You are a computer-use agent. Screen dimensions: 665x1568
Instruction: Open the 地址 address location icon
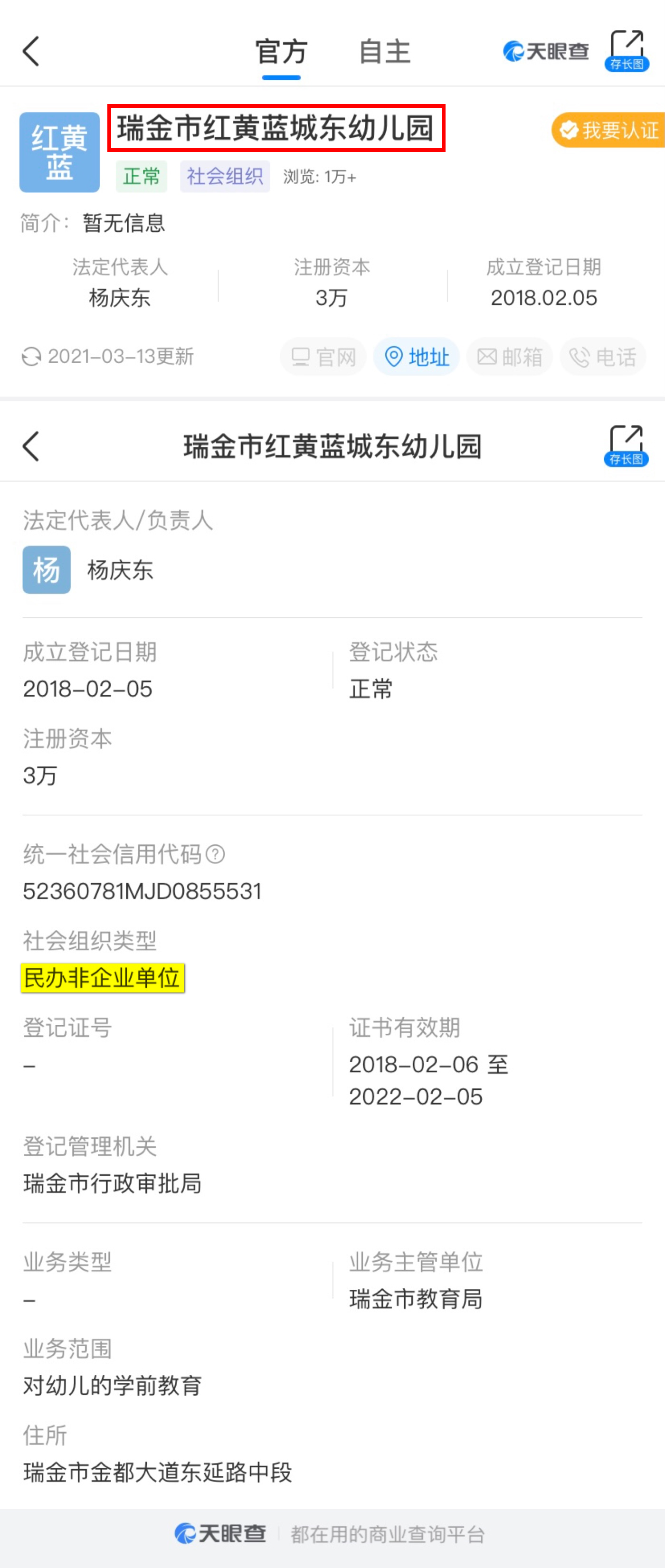pyautogui.click(x=417, y=357)
